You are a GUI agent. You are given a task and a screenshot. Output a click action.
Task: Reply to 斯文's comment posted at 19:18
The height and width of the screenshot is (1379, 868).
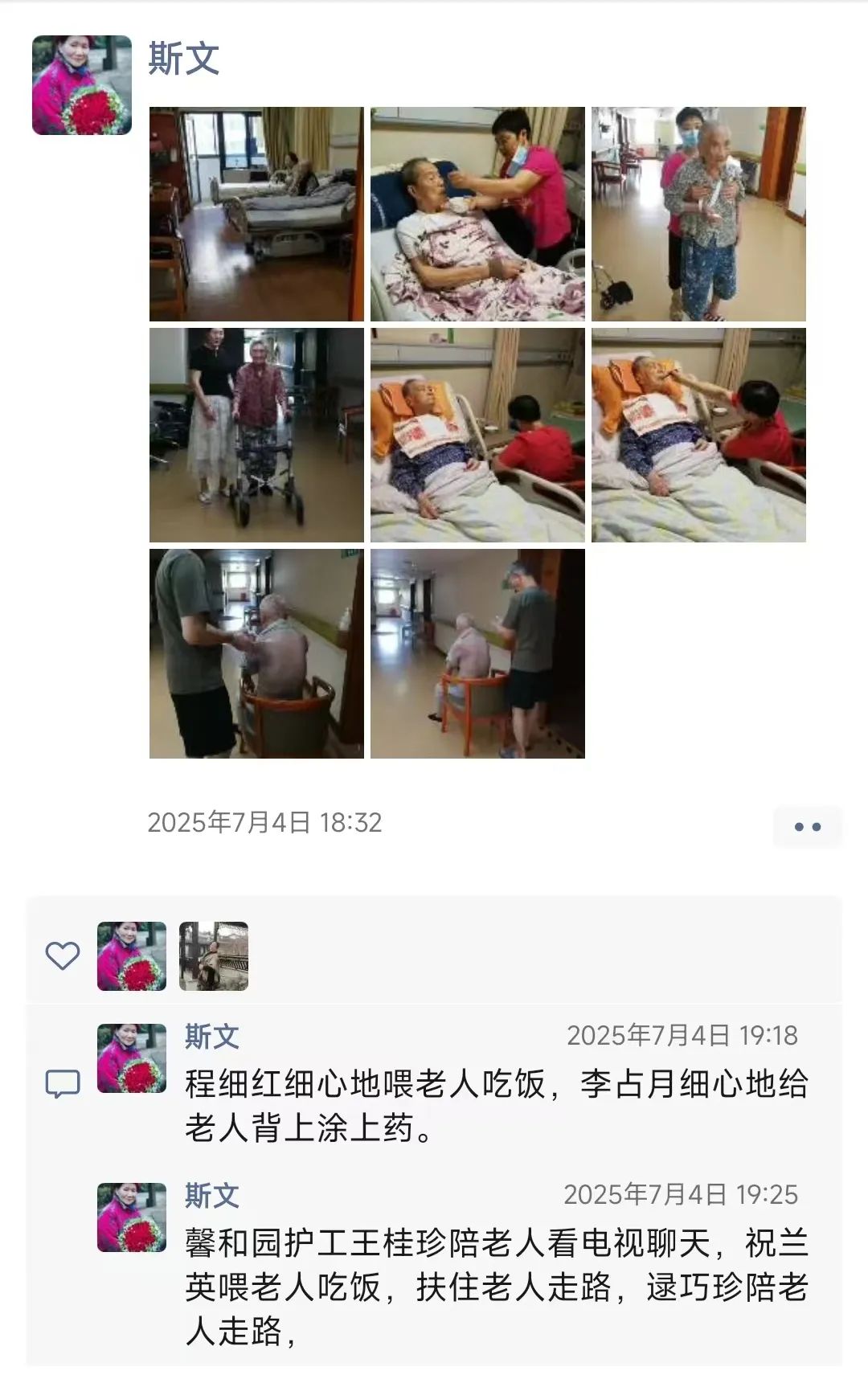(495, 1106)
